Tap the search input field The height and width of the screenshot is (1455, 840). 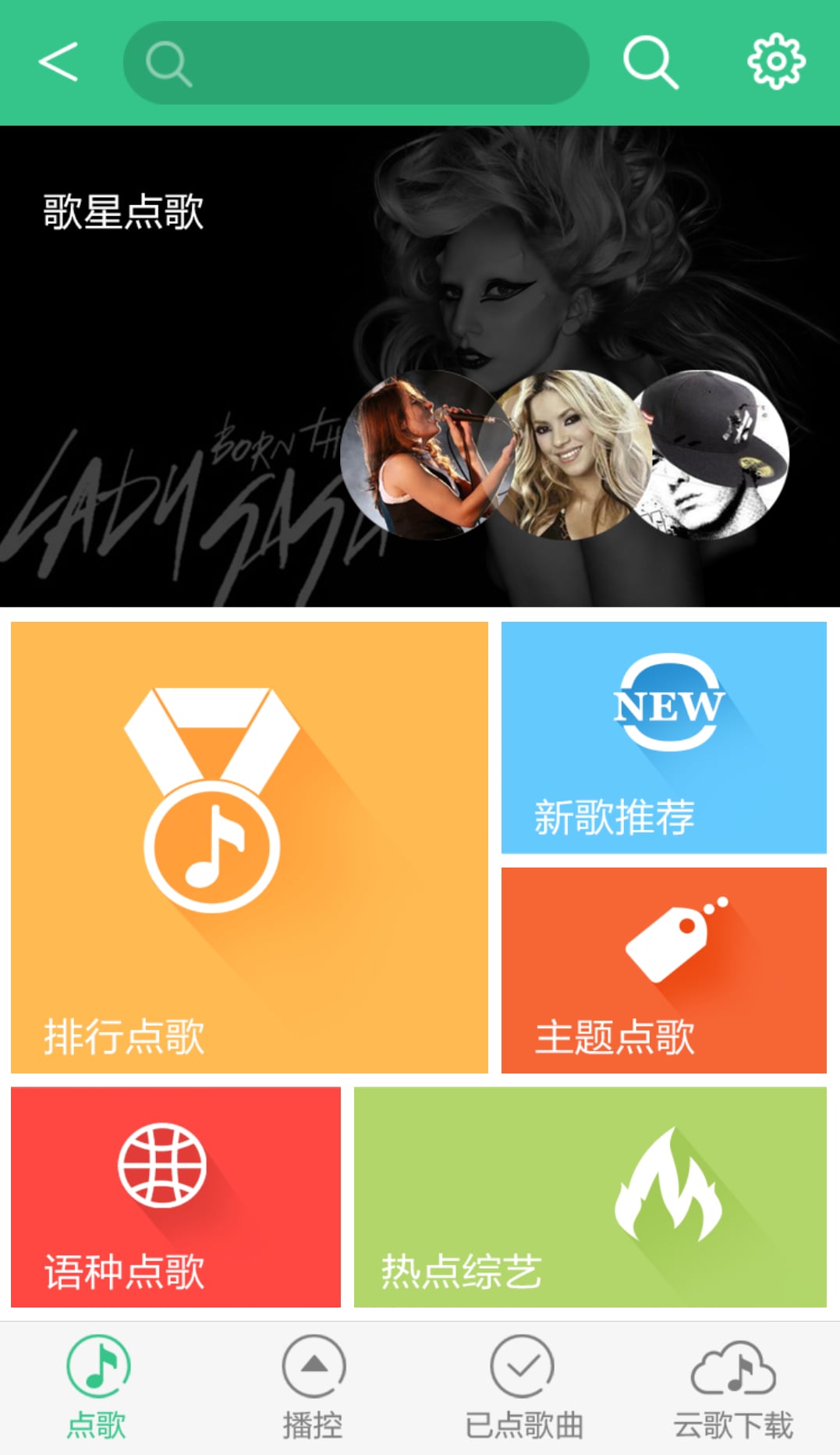374,62
